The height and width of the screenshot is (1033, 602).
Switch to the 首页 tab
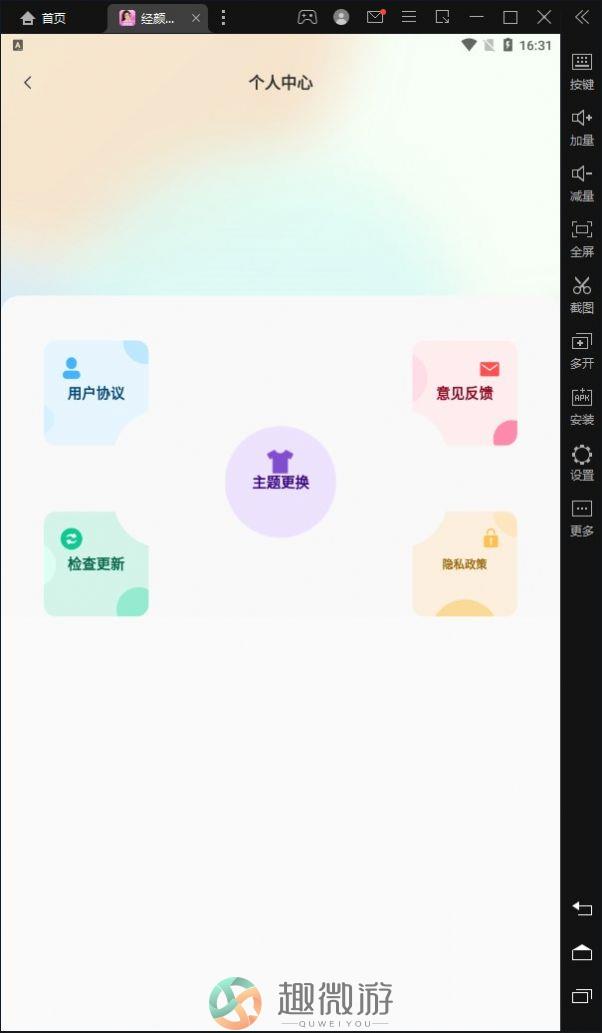coord(43,18)
